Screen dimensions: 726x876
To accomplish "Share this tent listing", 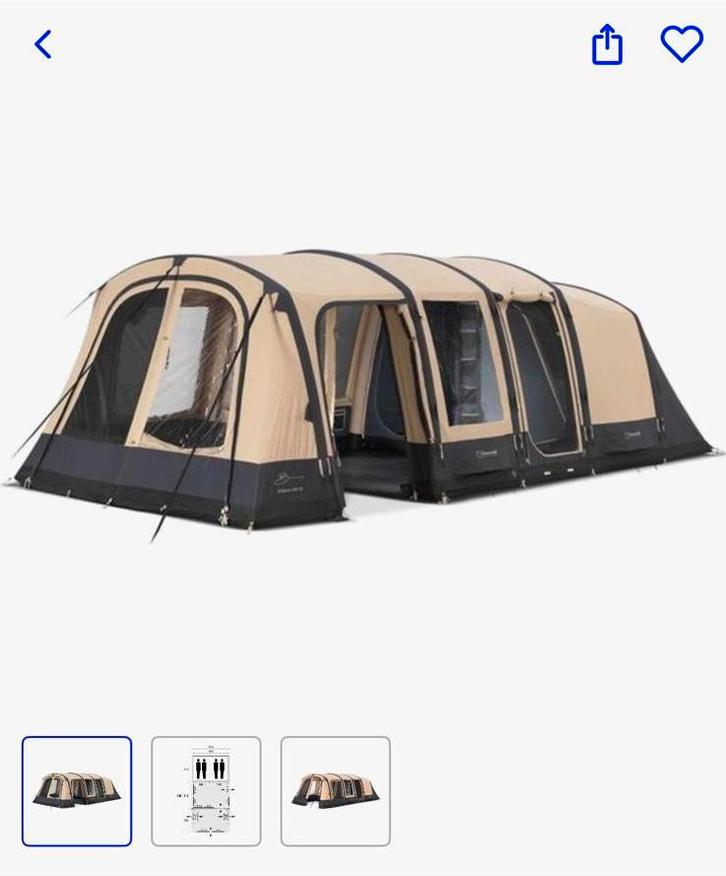I will pyautogui.click(x=607, y=45).
